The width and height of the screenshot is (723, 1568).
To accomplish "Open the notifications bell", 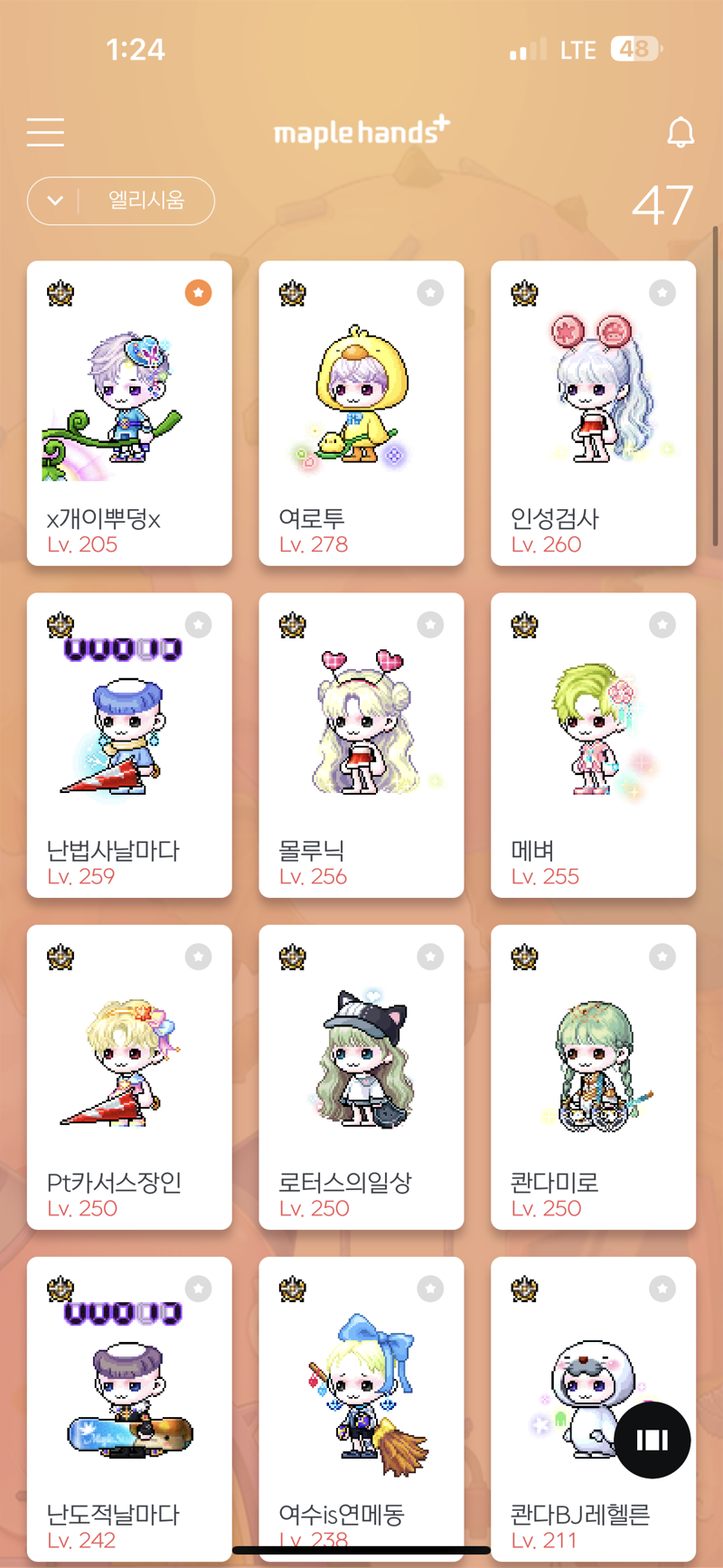I will [680, 133].
